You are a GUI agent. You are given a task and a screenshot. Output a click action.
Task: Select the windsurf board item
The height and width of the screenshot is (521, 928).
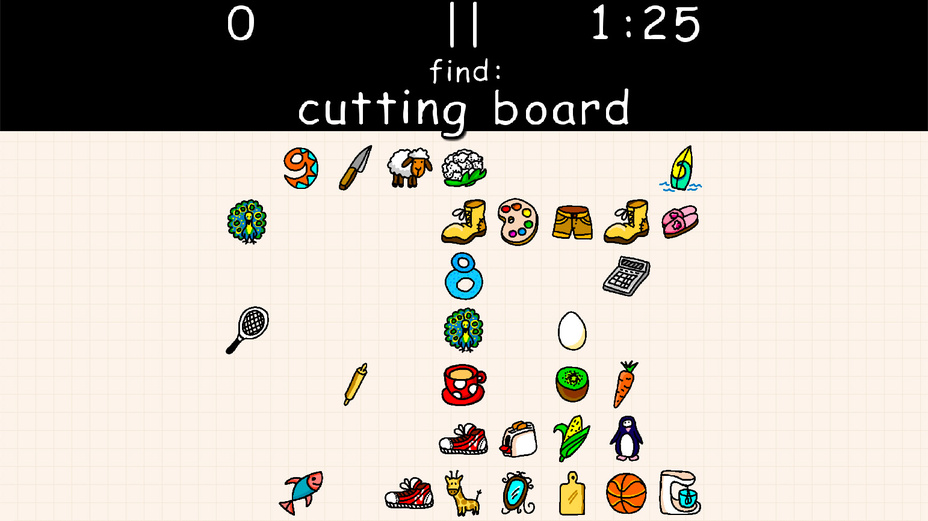coord(680,168)
